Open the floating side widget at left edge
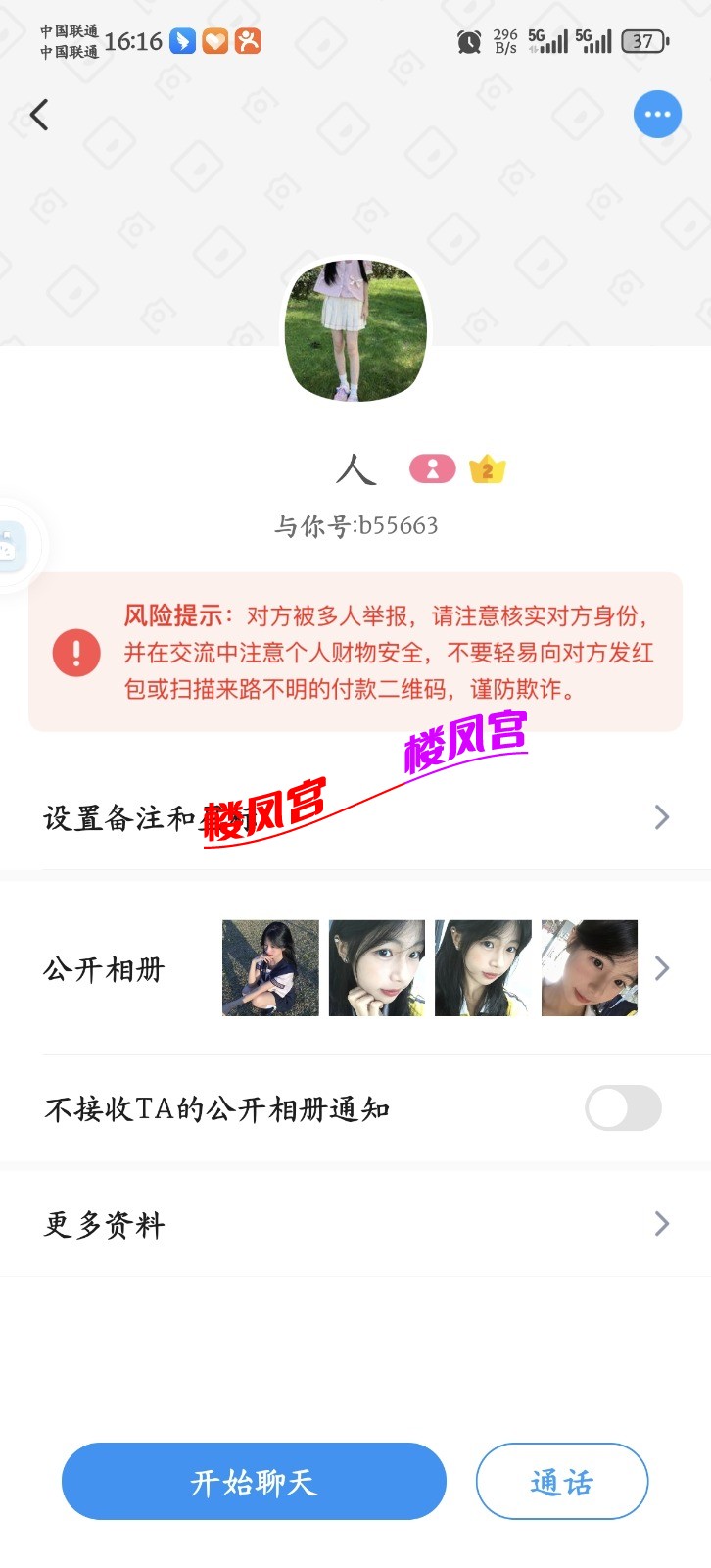Image resolution: width=711 pixels, height=1568 pixels. [x=12, y=546]
